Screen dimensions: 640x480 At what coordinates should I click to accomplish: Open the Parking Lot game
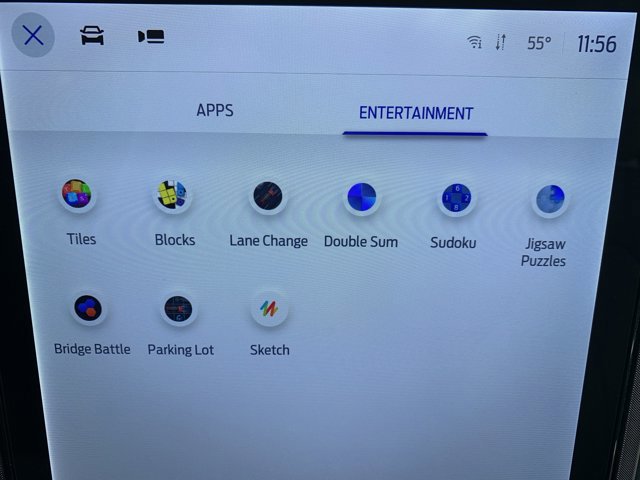[179, 310]
